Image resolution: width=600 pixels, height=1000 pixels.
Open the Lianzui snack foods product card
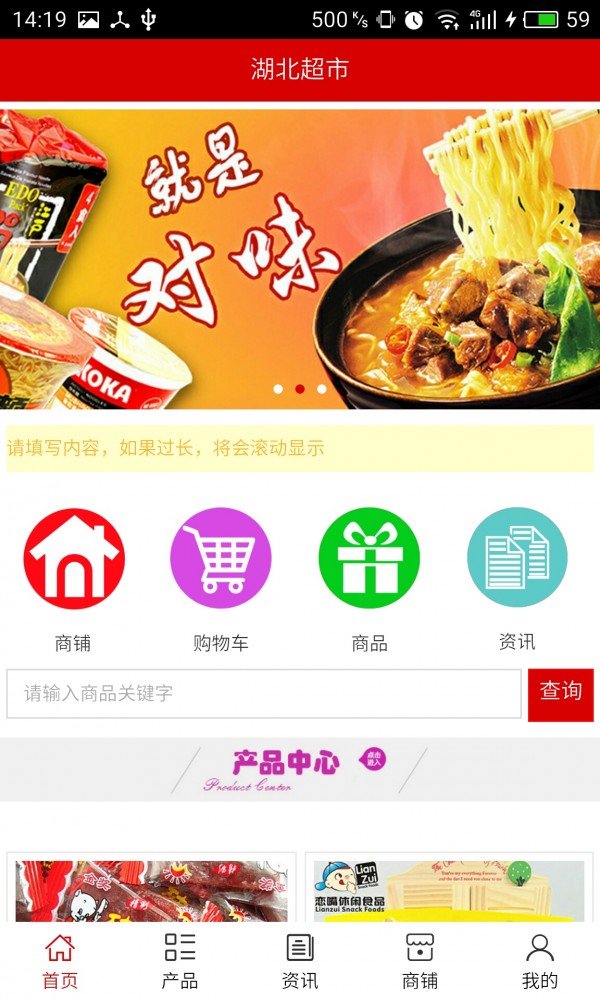(x=449, y=888)
